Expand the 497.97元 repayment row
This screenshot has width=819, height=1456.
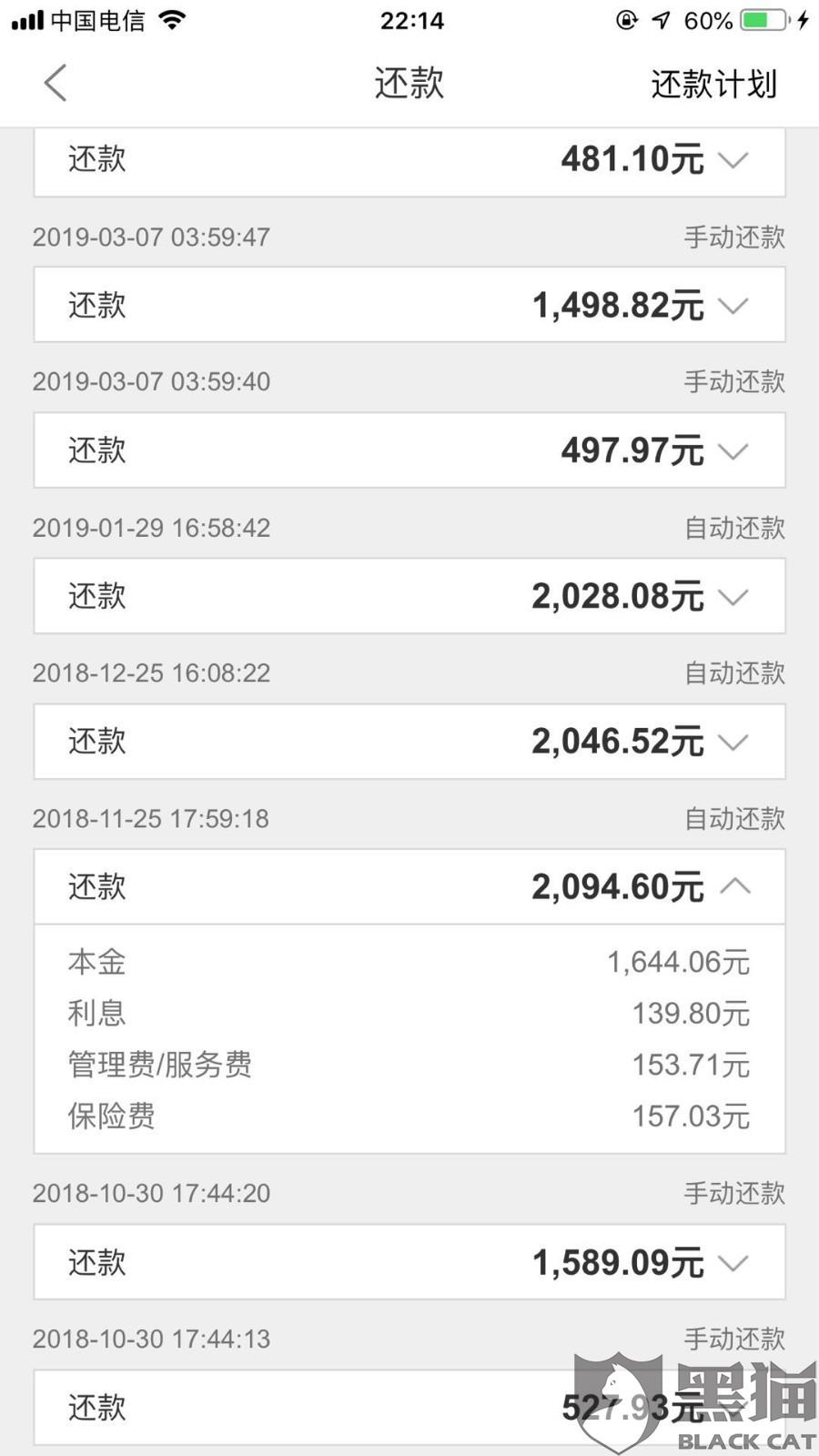pos(409,450)
